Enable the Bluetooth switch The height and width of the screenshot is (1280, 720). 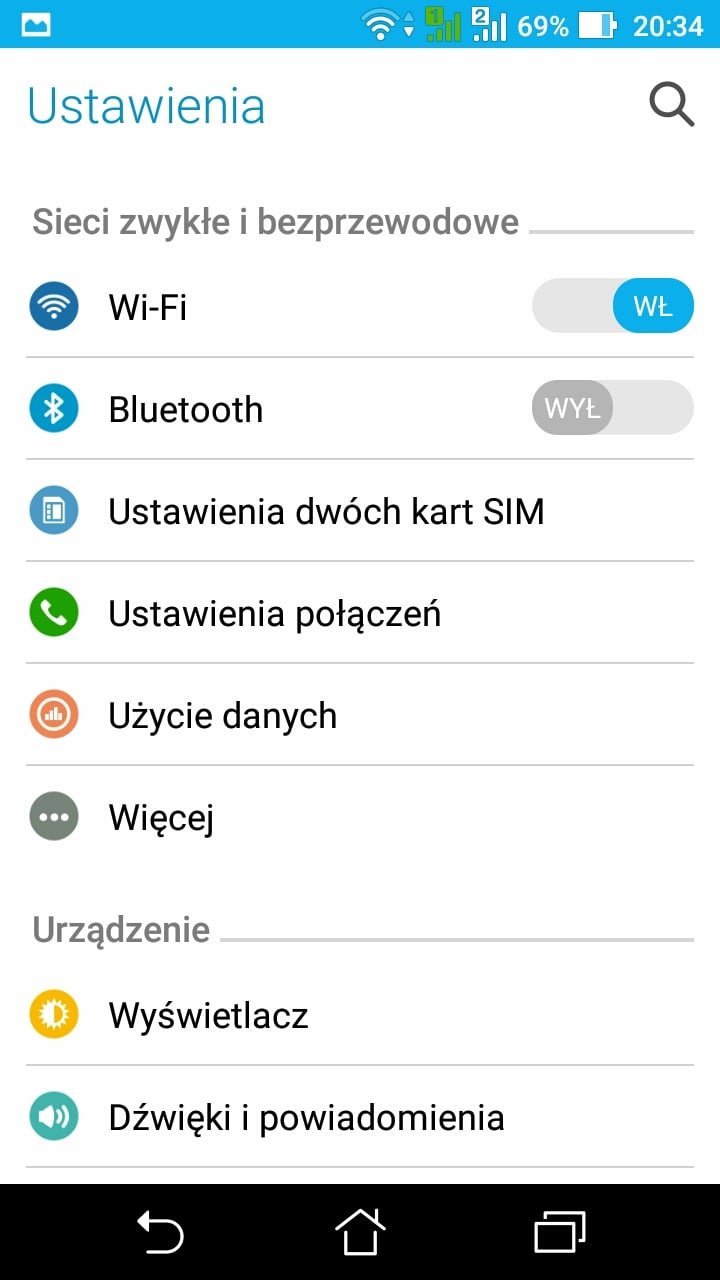tap(612, 408)
